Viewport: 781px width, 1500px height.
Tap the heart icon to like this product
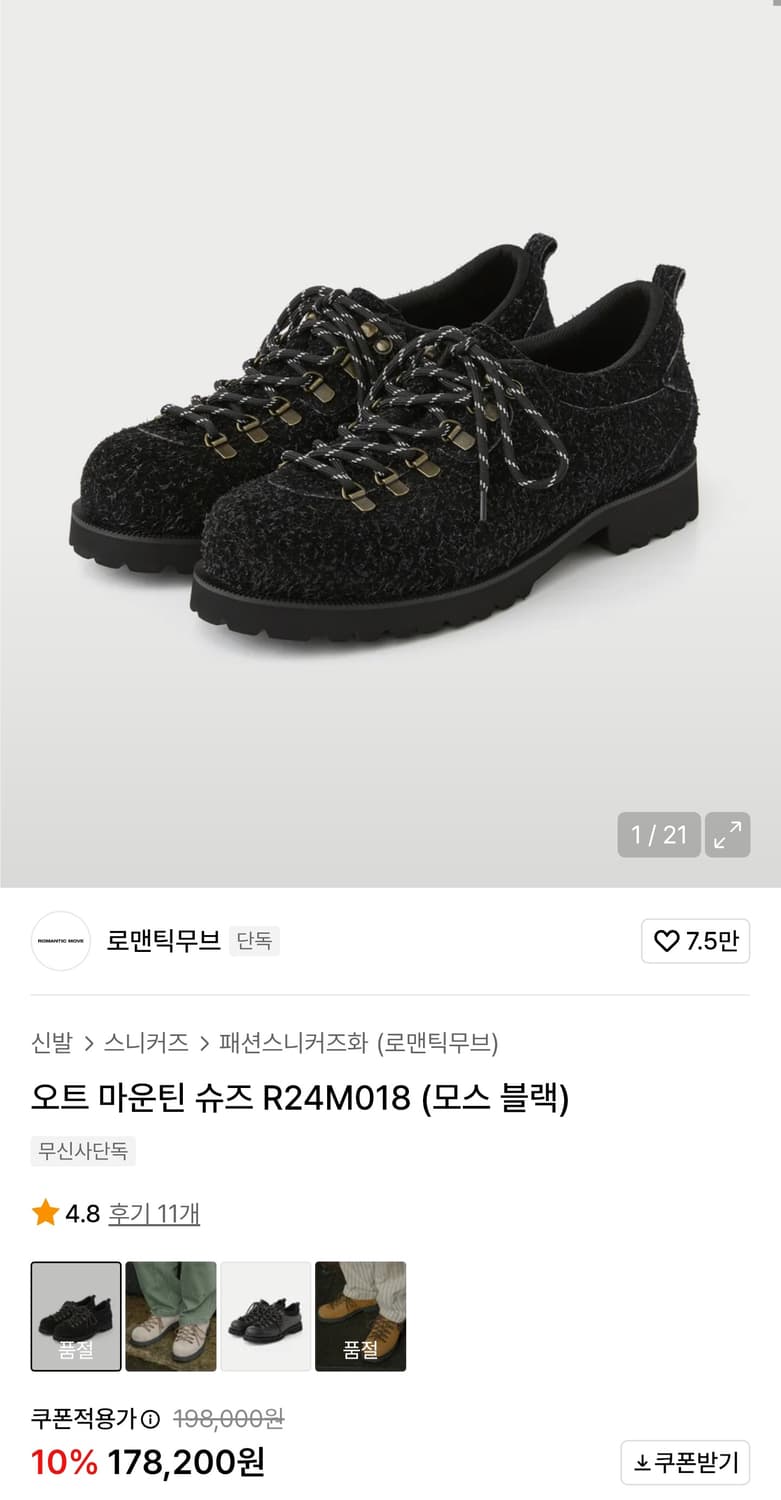point(668,941)
